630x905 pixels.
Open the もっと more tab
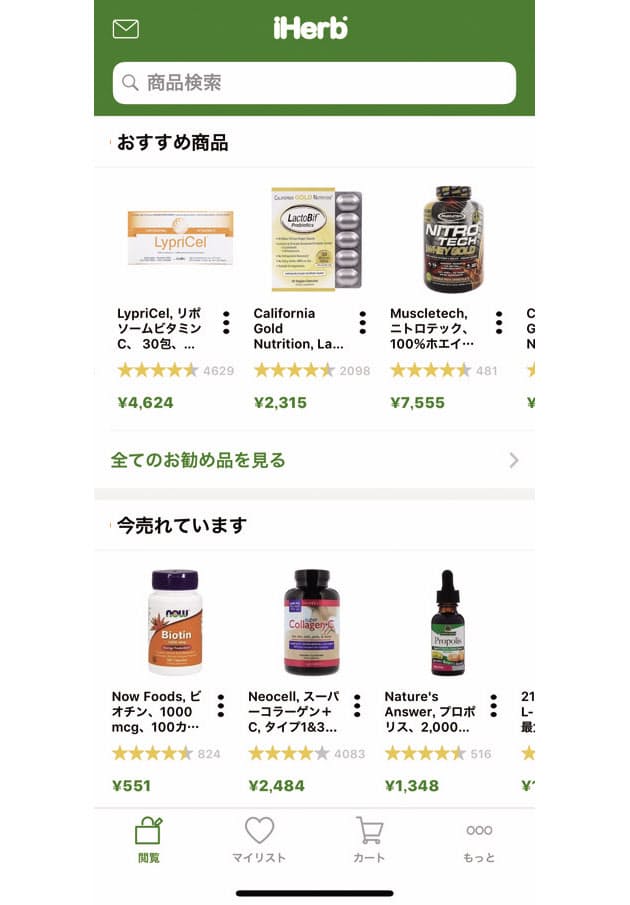click(479, 840)
